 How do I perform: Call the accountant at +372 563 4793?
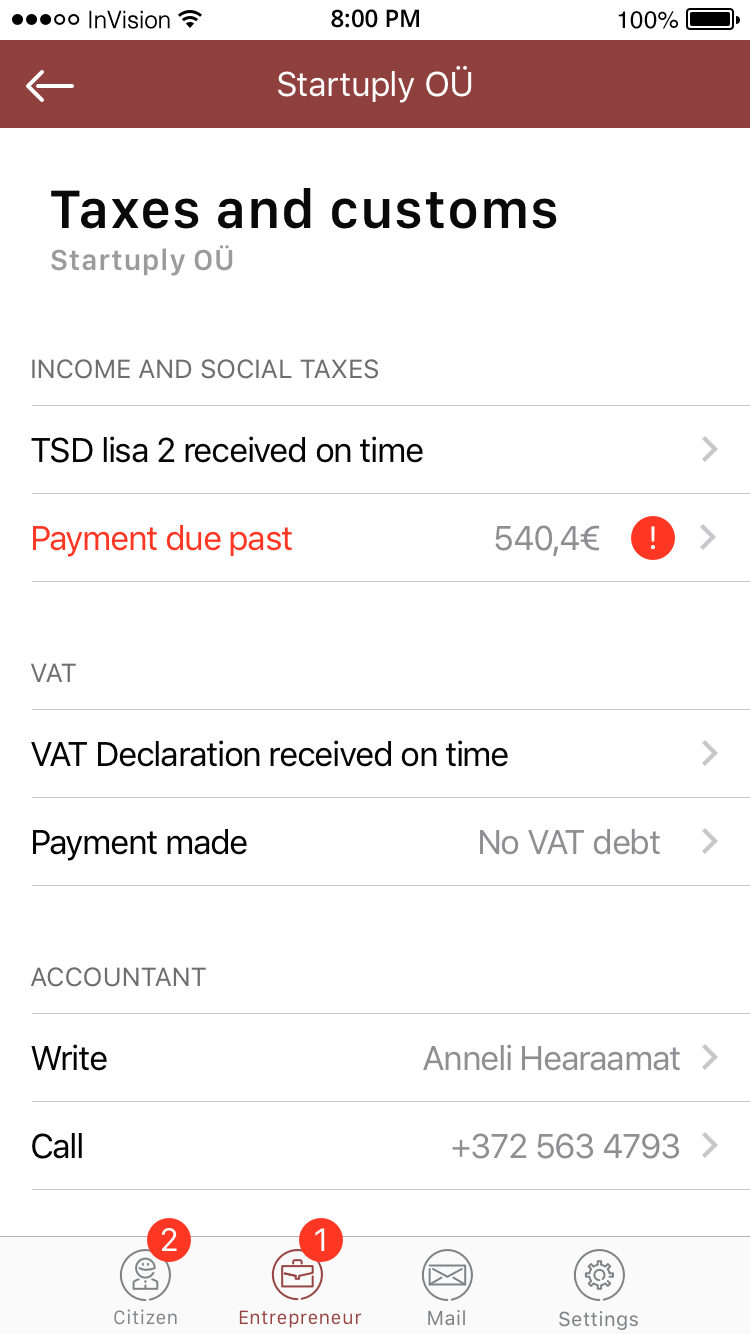coord(391,1146)
